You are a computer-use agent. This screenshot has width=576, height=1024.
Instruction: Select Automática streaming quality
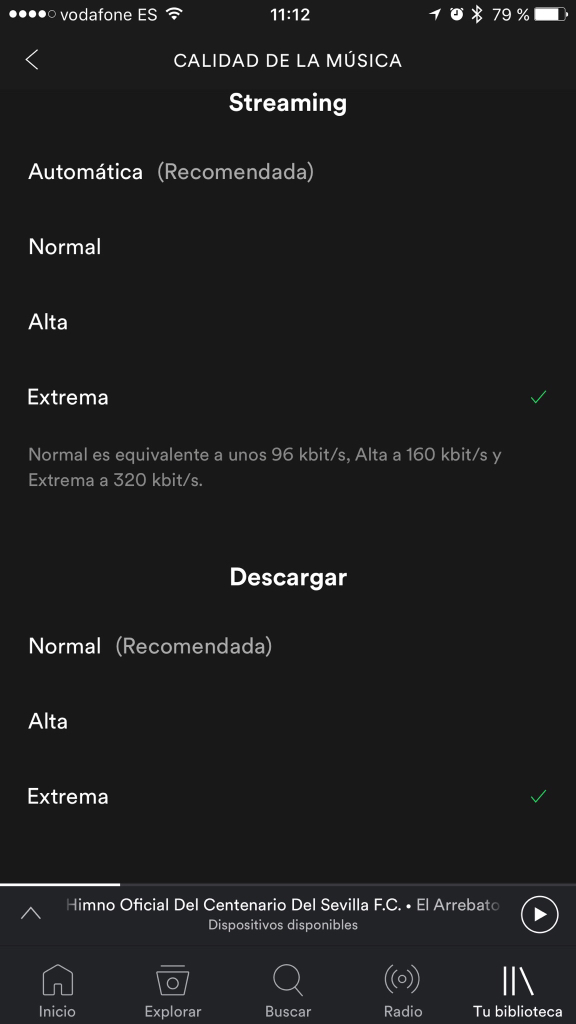[288, 172]
